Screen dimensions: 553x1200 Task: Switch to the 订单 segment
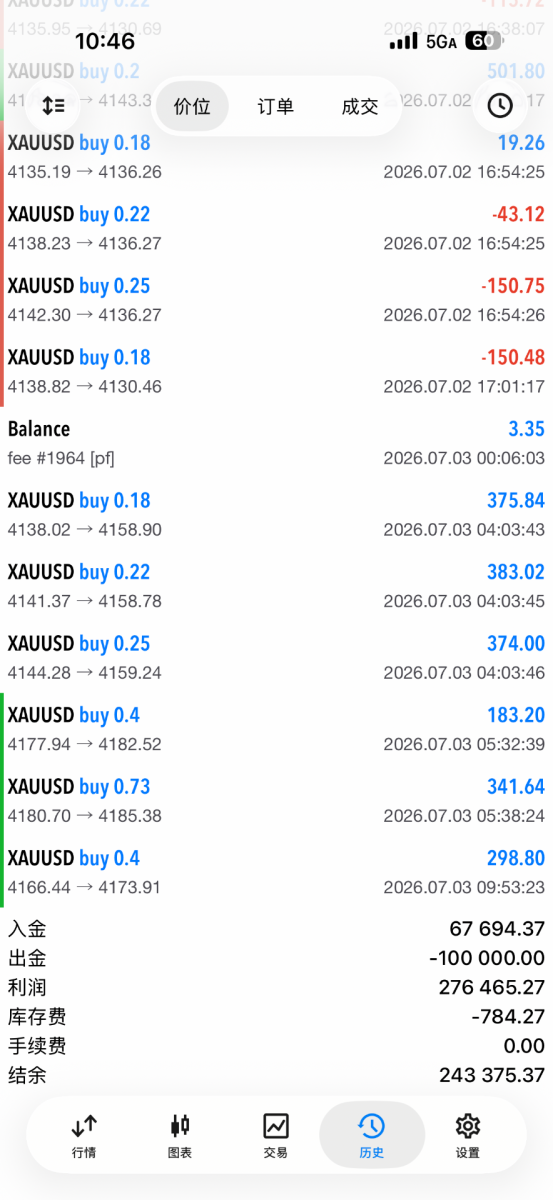pyautogui.click(x=276, y=106)
